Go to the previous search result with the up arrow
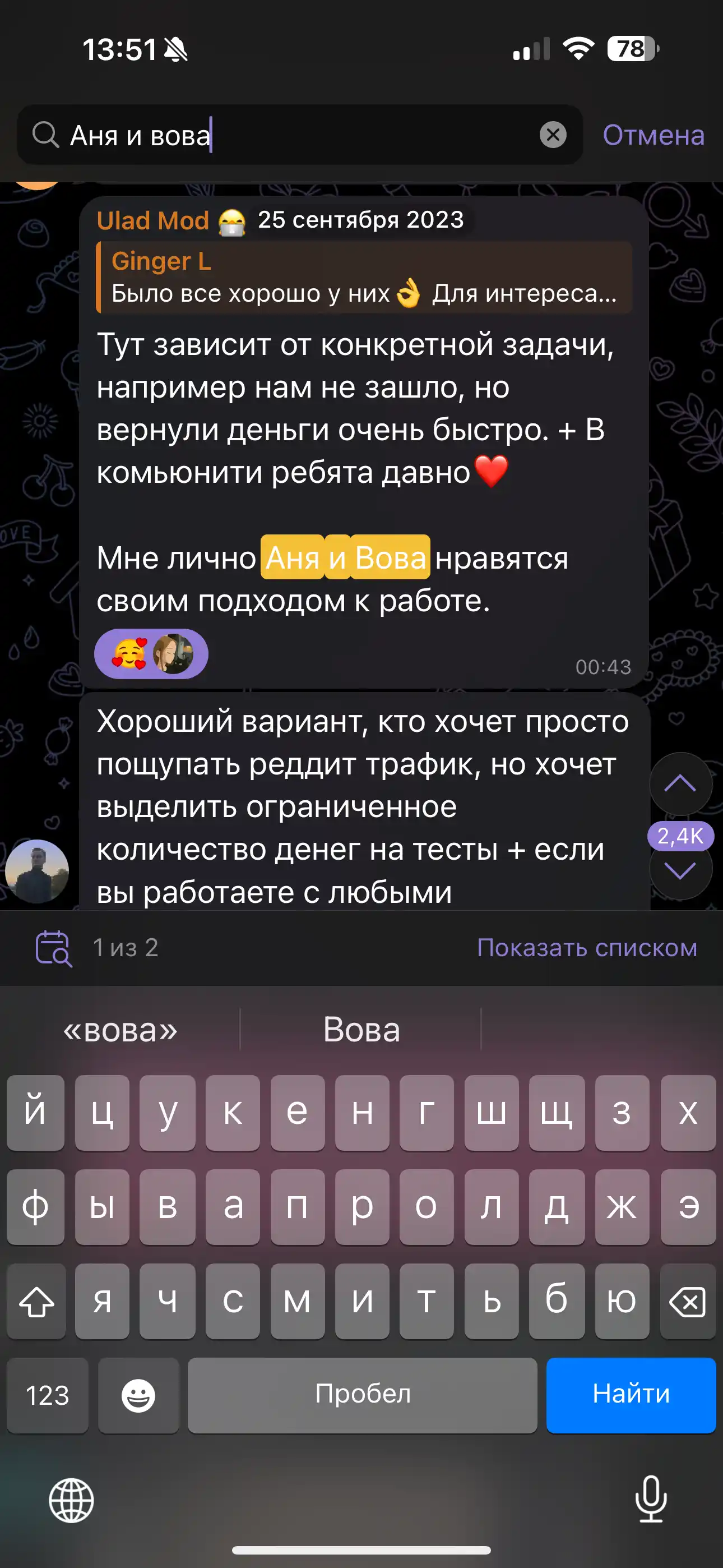This screenshot has height=1568, width=723. (680, 784)
